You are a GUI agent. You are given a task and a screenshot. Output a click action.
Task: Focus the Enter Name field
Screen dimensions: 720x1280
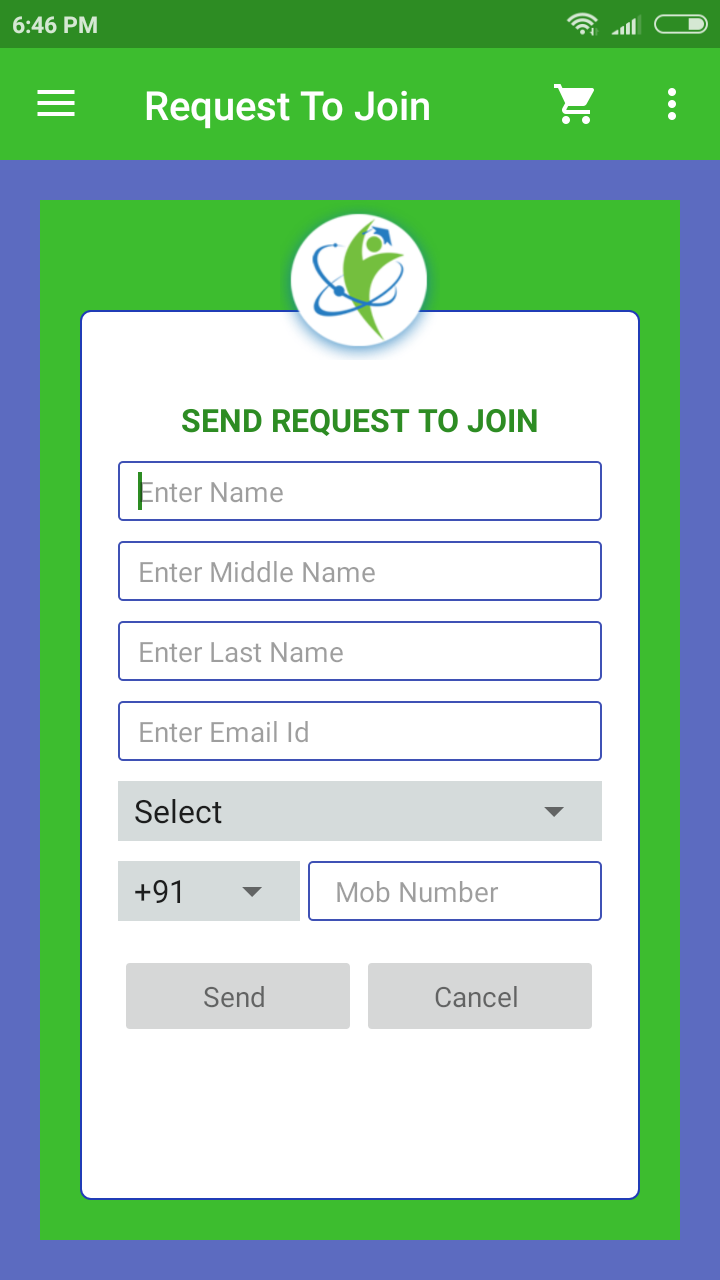pos(360,491)
